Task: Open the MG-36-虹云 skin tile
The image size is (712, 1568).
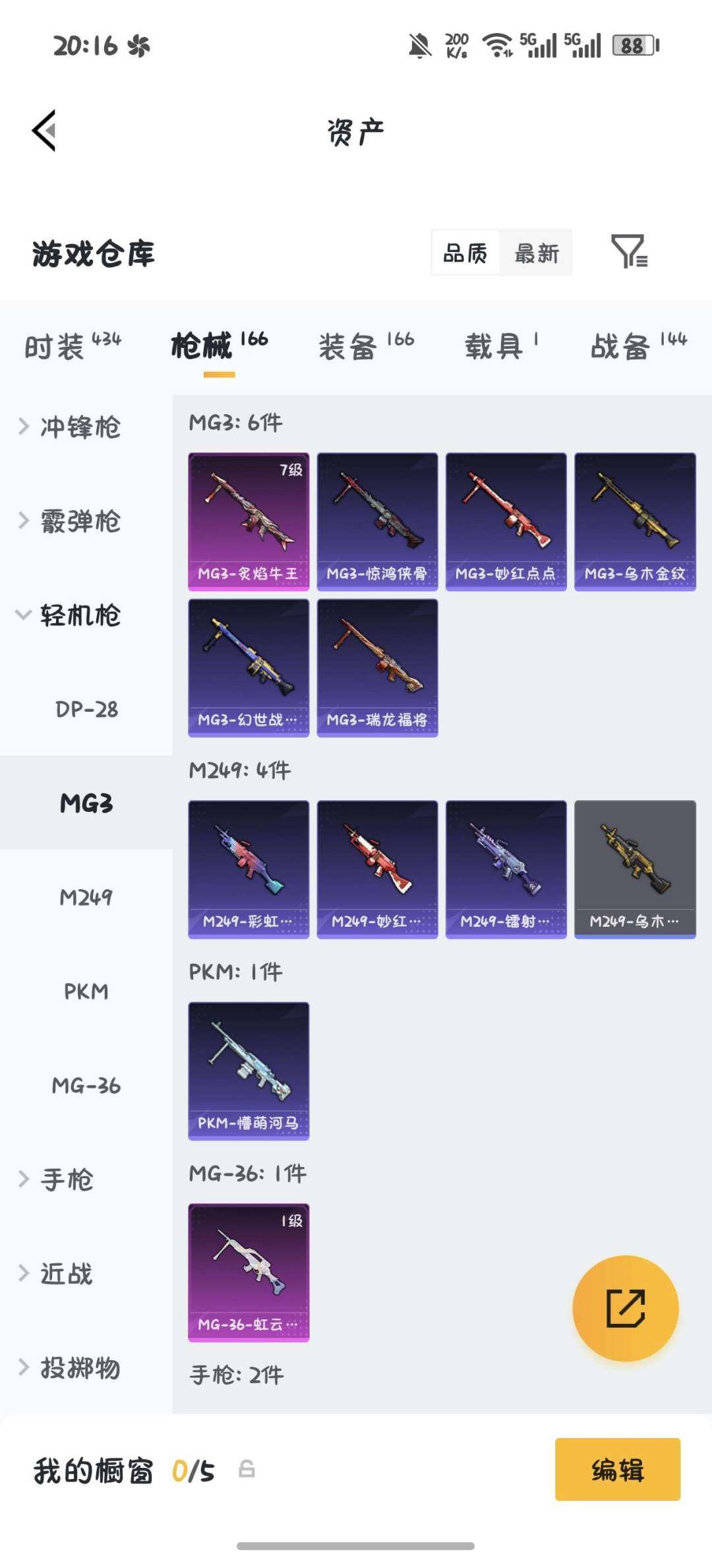Action: point(249,1272)
